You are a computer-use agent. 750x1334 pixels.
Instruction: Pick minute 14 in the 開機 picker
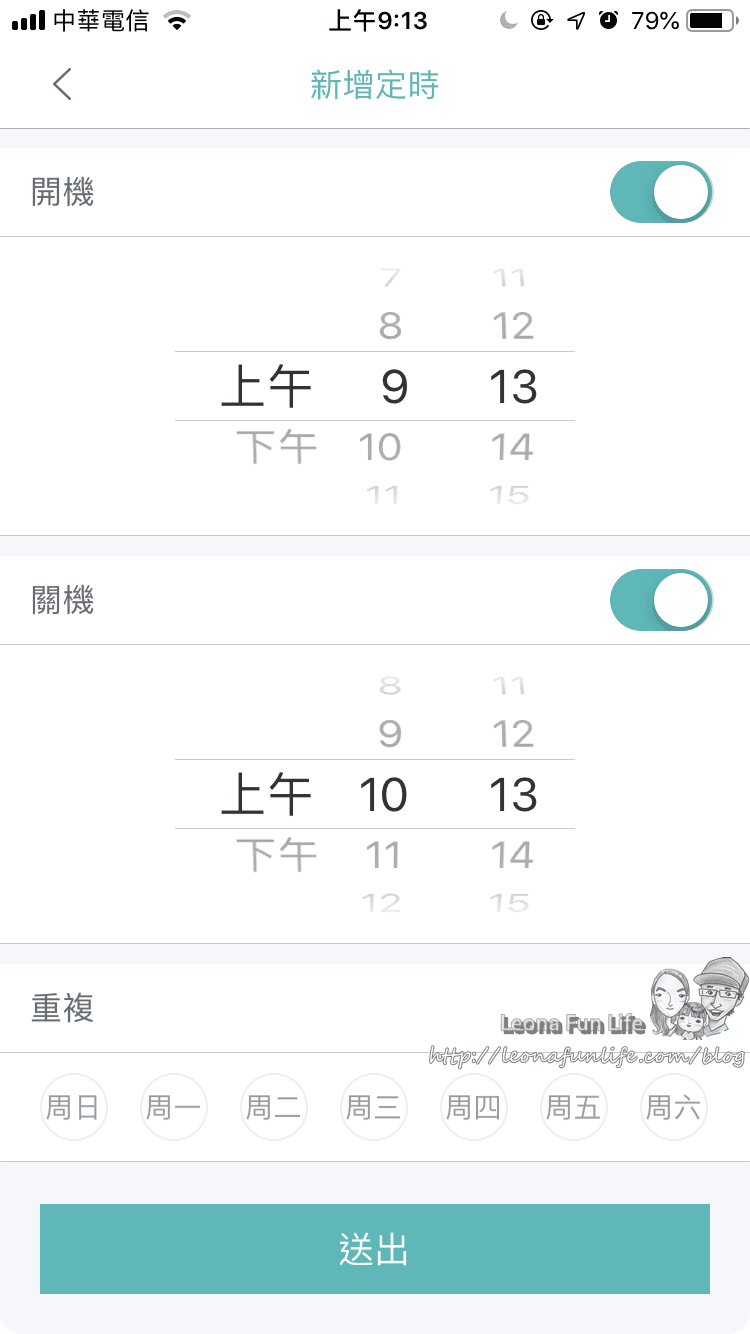tap(512, 447)
